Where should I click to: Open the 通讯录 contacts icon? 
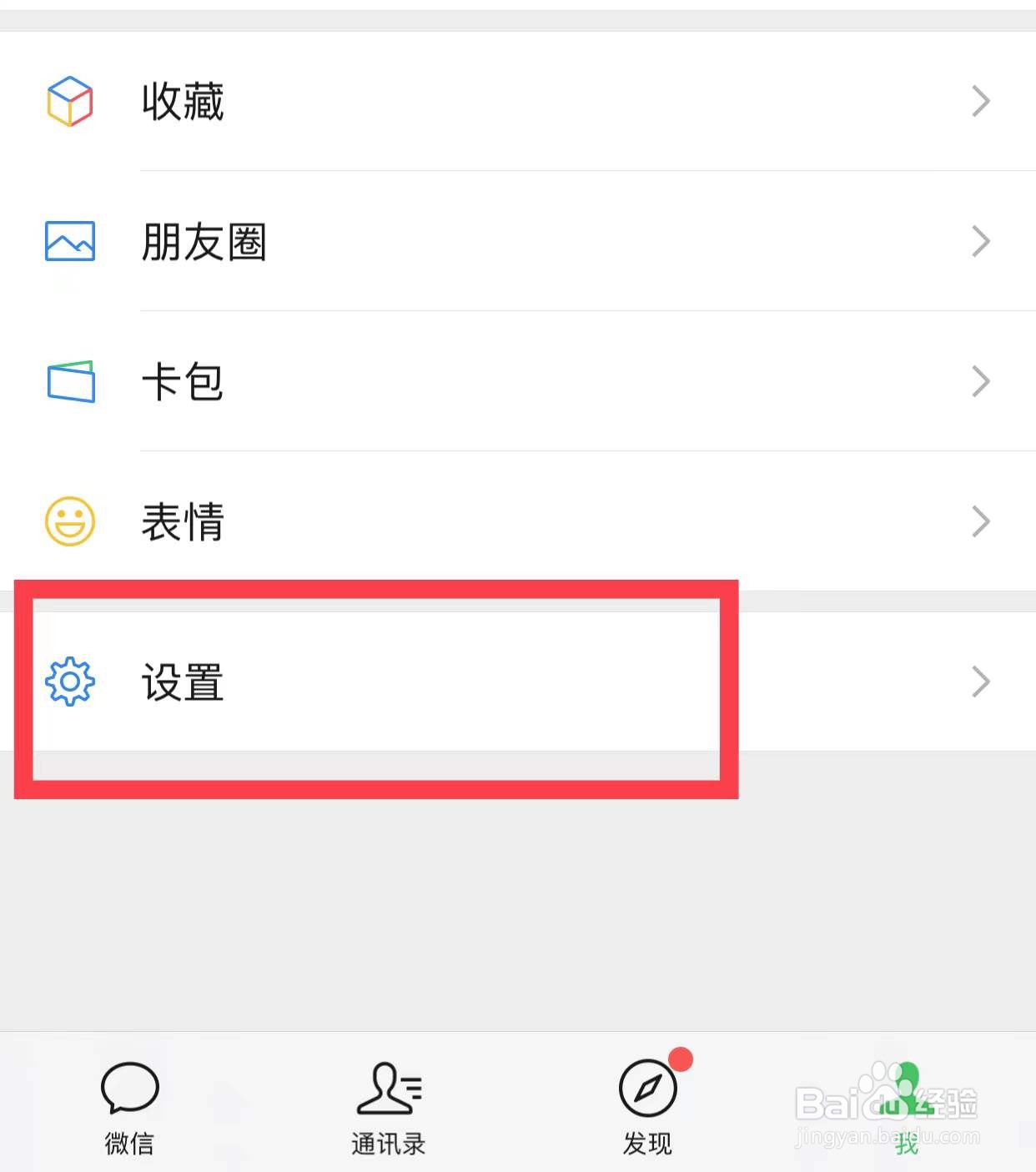(x=388, y=1089)
